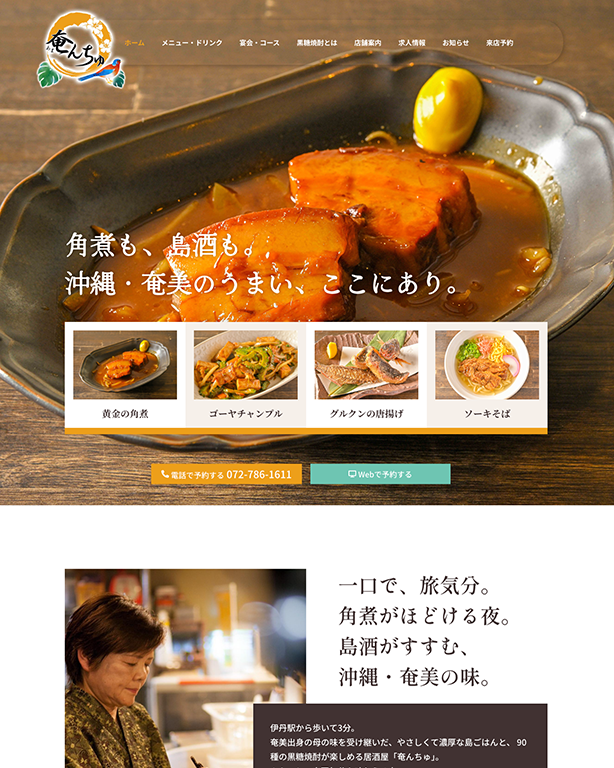Call 072-786-1611 via 電話で予約する button
This screenshot has width=614, height=768.
226,474
